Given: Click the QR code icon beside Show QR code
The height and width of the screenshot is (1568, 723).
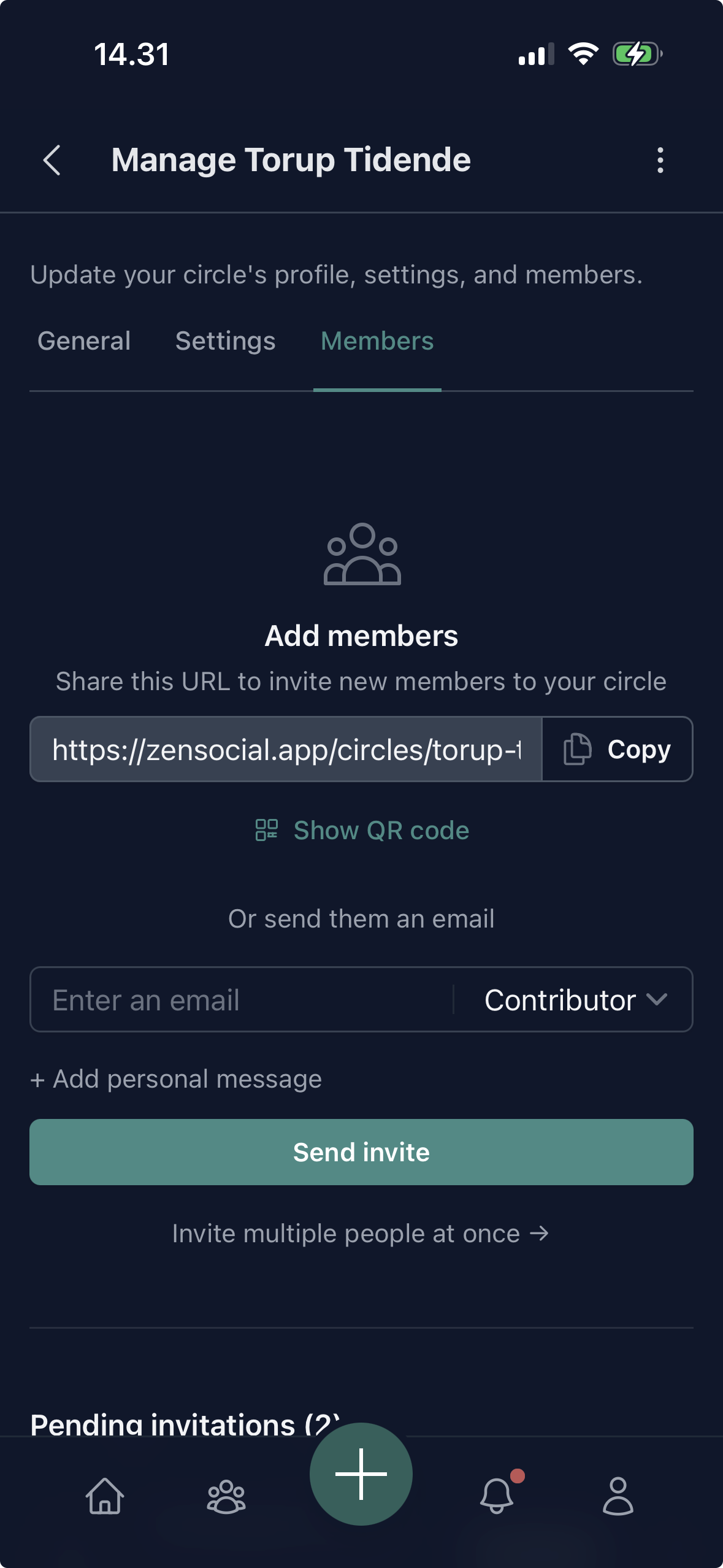Looking at the screenshot, I should 267,830.
